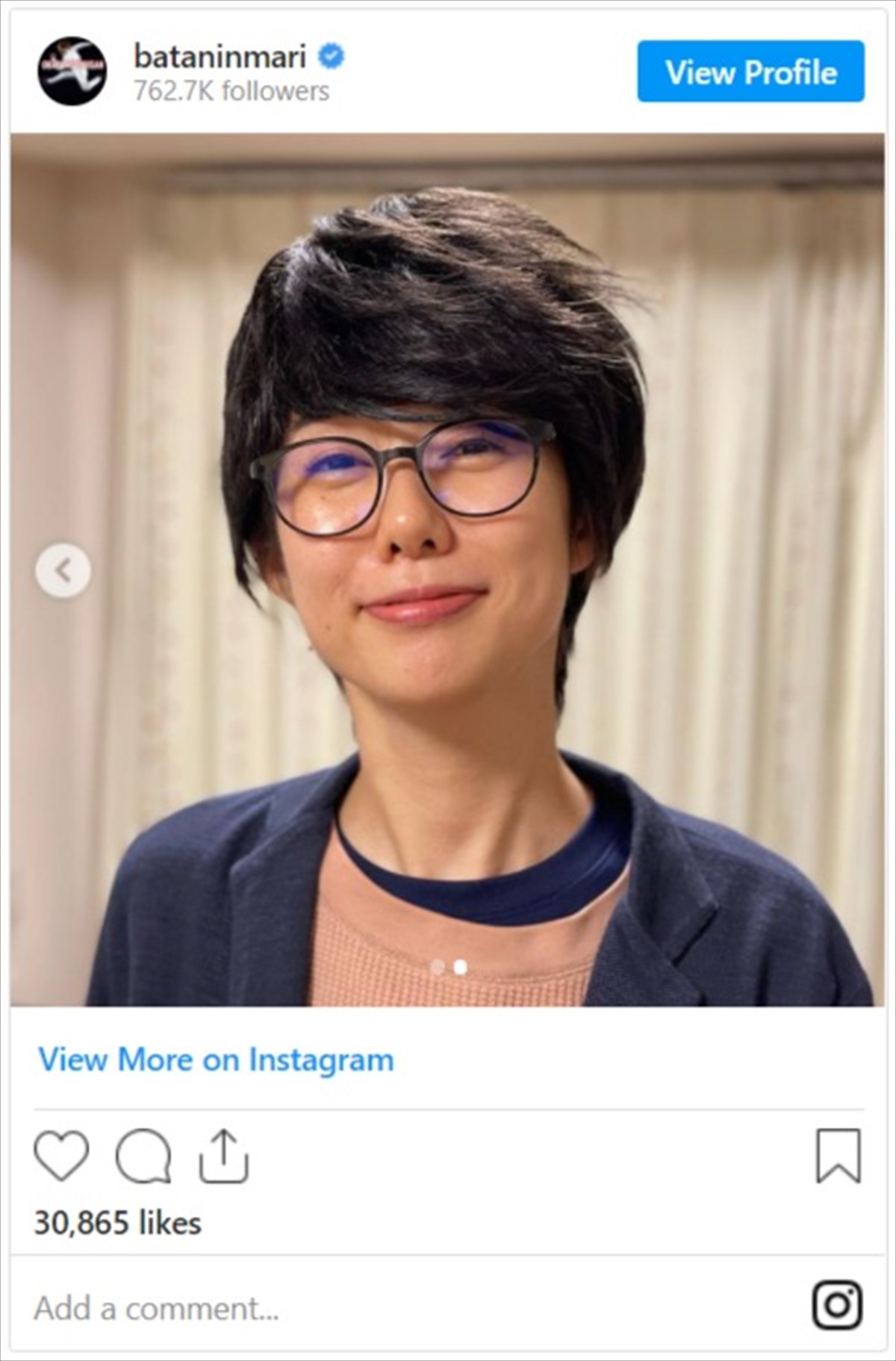Open batanimari's profile avatar
The width and height of the screenshot is (896, 1361).
(72, 71)
